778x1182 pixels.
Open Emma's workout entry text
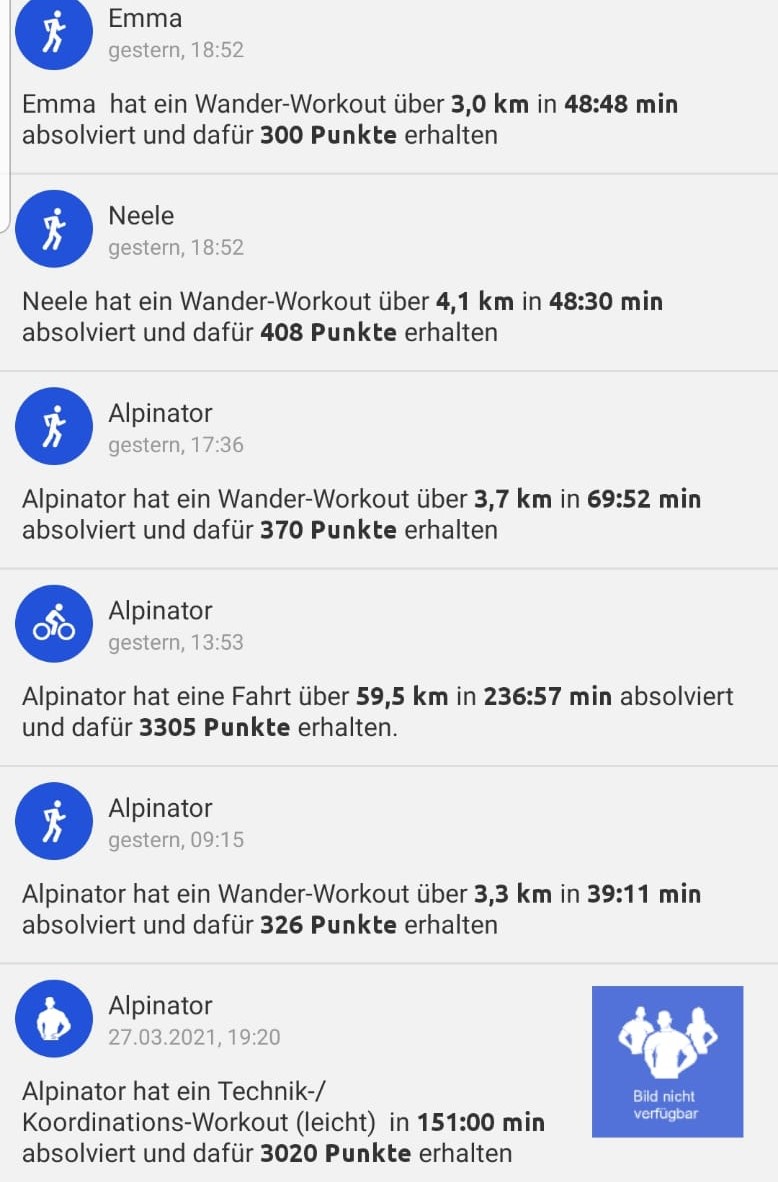[x=348, y=119]
